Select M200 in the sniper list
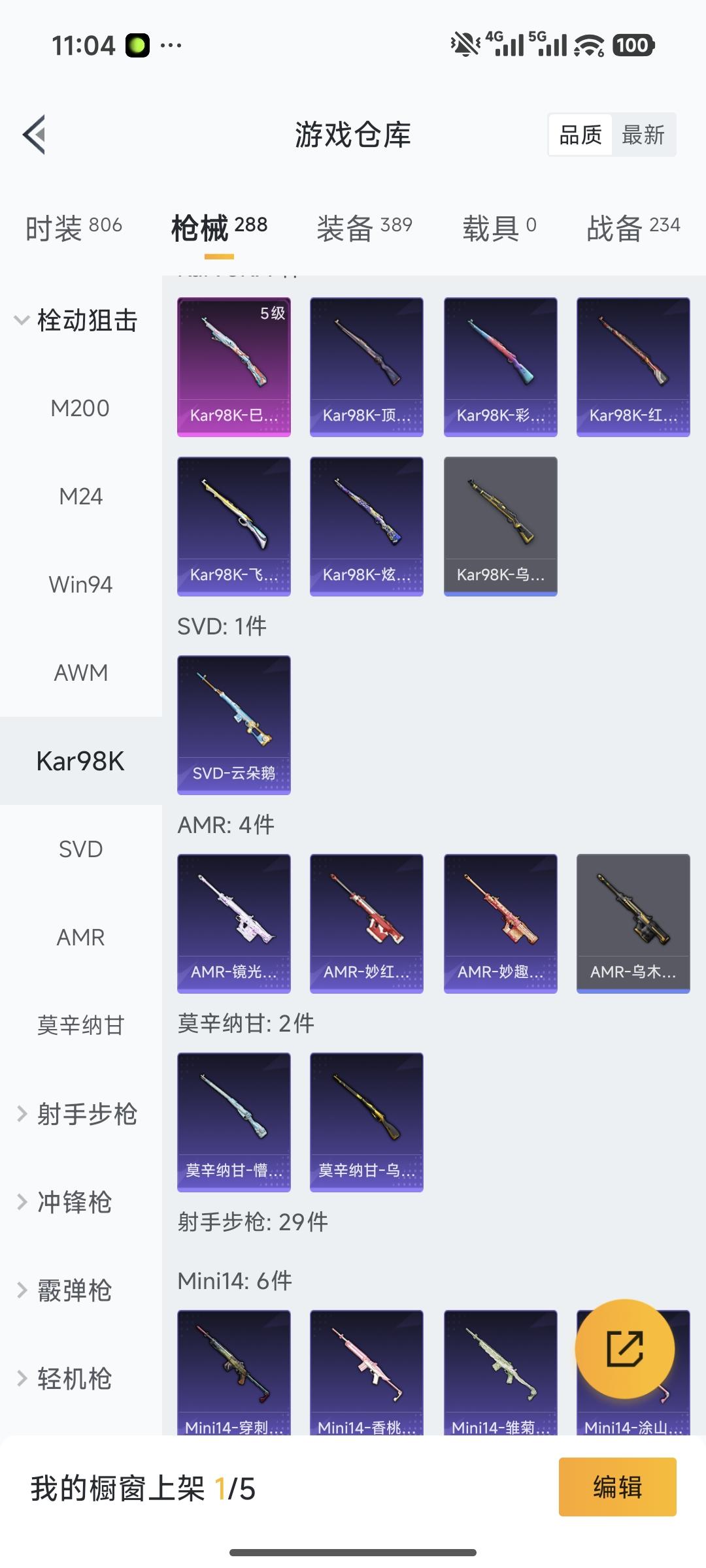 click(x=80, y=408)
